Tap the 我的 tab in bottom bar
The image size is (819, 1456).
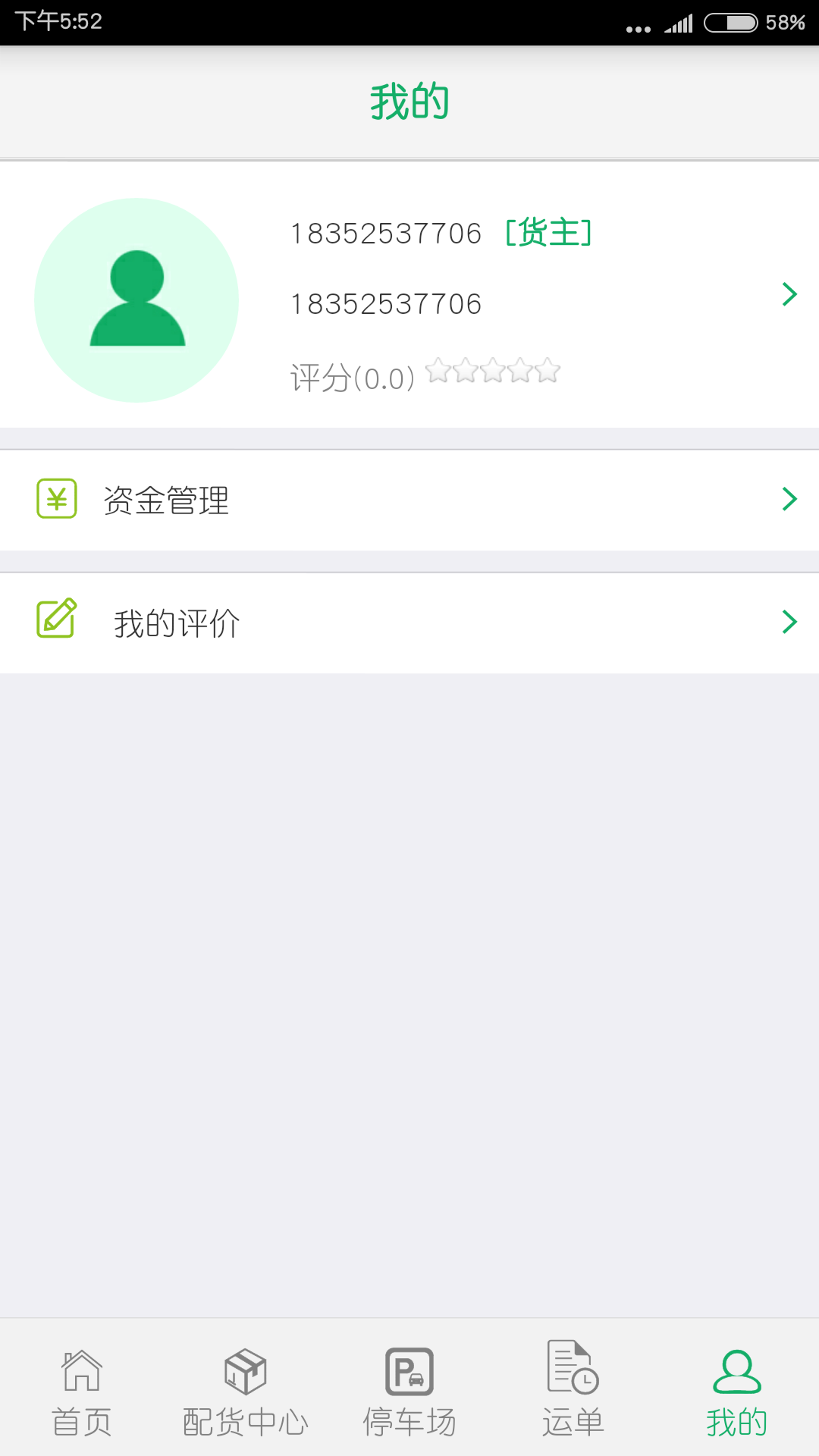click(x=736, y=1392)
